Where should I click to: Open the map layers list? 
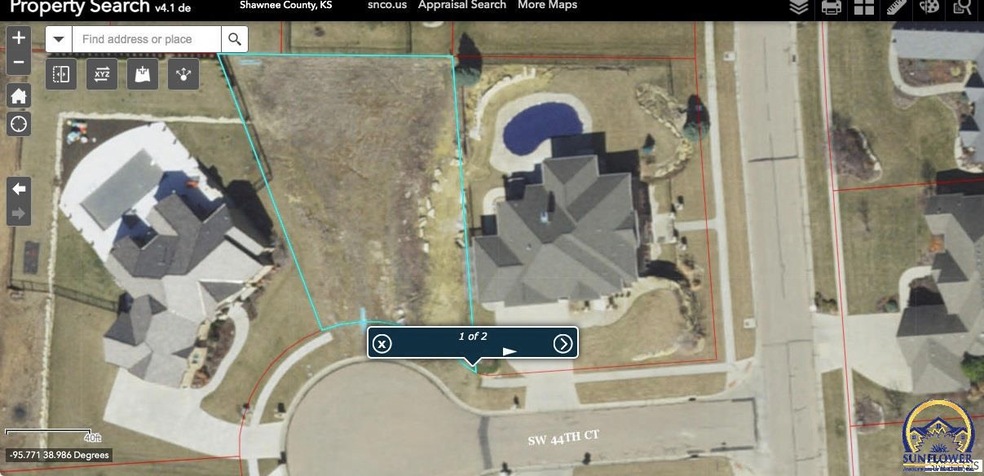(x=798, y=7)
